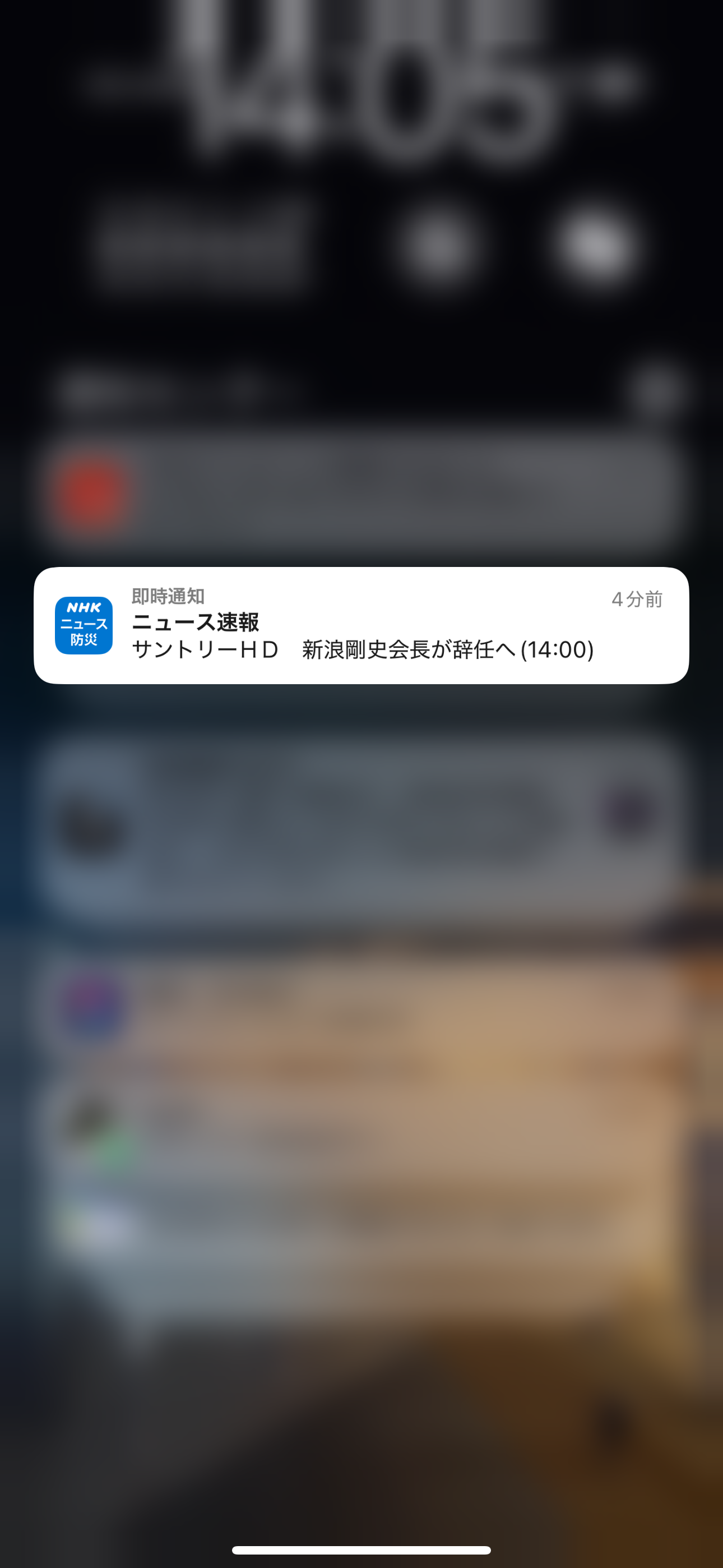The image size is (723, 1568).
Task: Open the NHK news flash about Suntory HD
Action: 361,625
